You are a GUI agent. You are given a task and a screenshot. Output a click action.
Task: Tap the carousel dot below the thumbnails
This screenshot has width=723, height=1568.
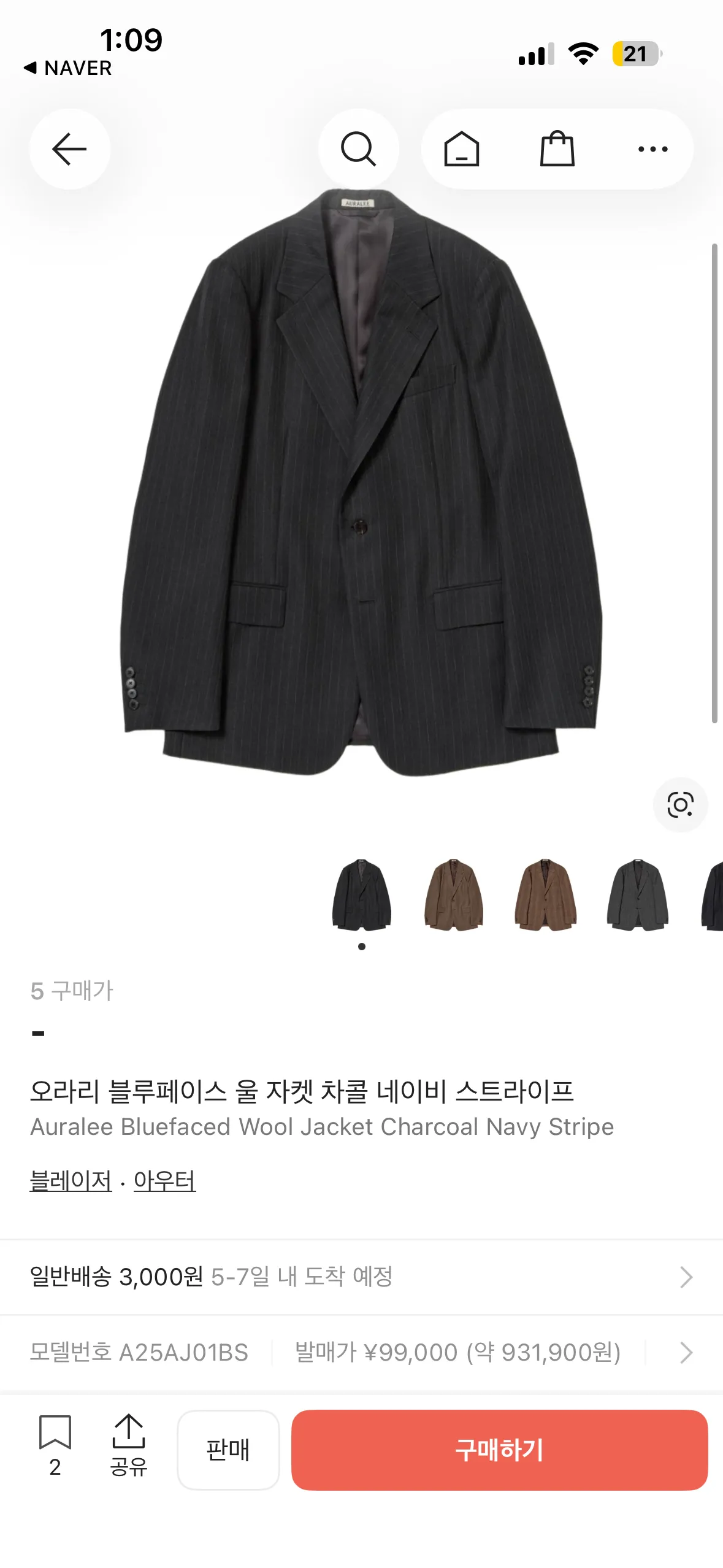click(362, 947)
